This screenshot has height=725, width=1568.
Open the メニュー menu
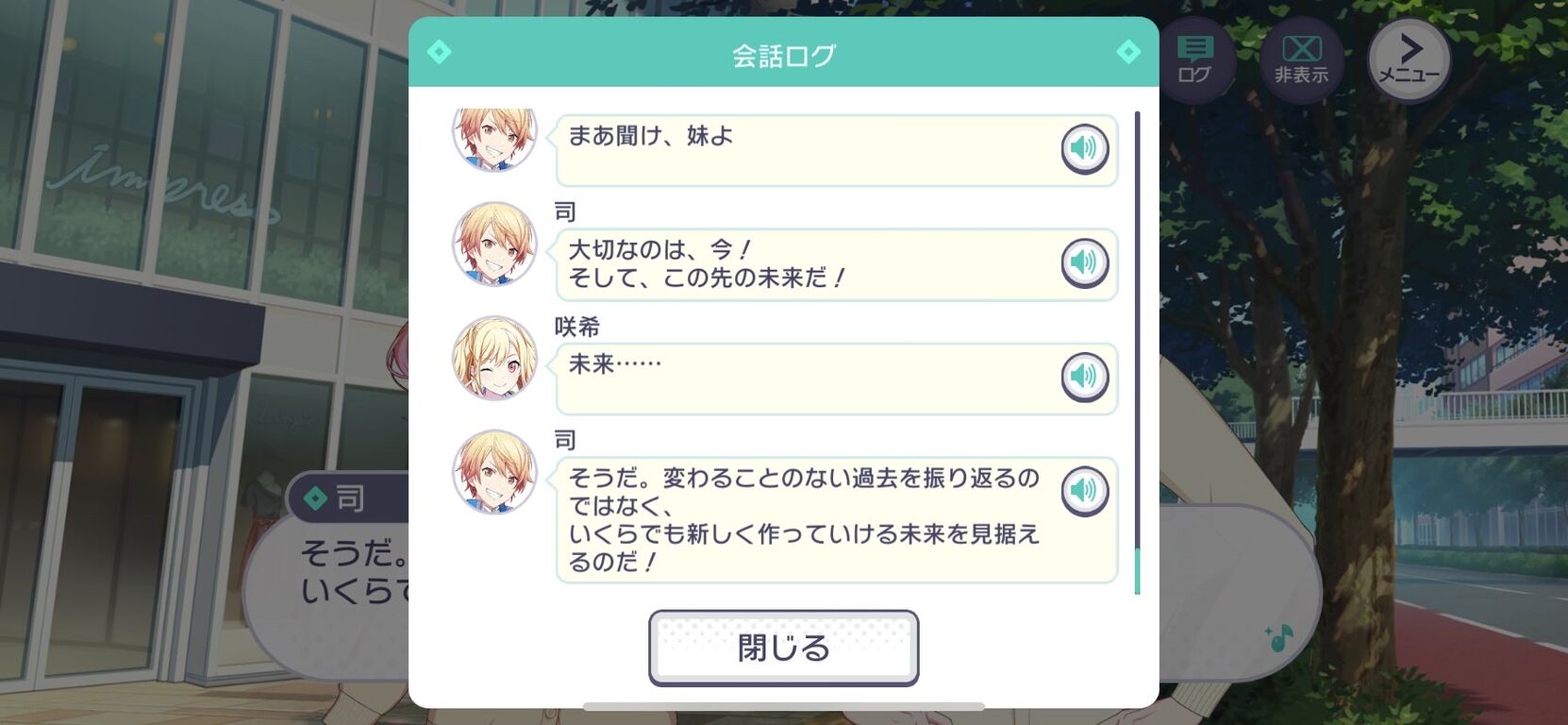1409,59
